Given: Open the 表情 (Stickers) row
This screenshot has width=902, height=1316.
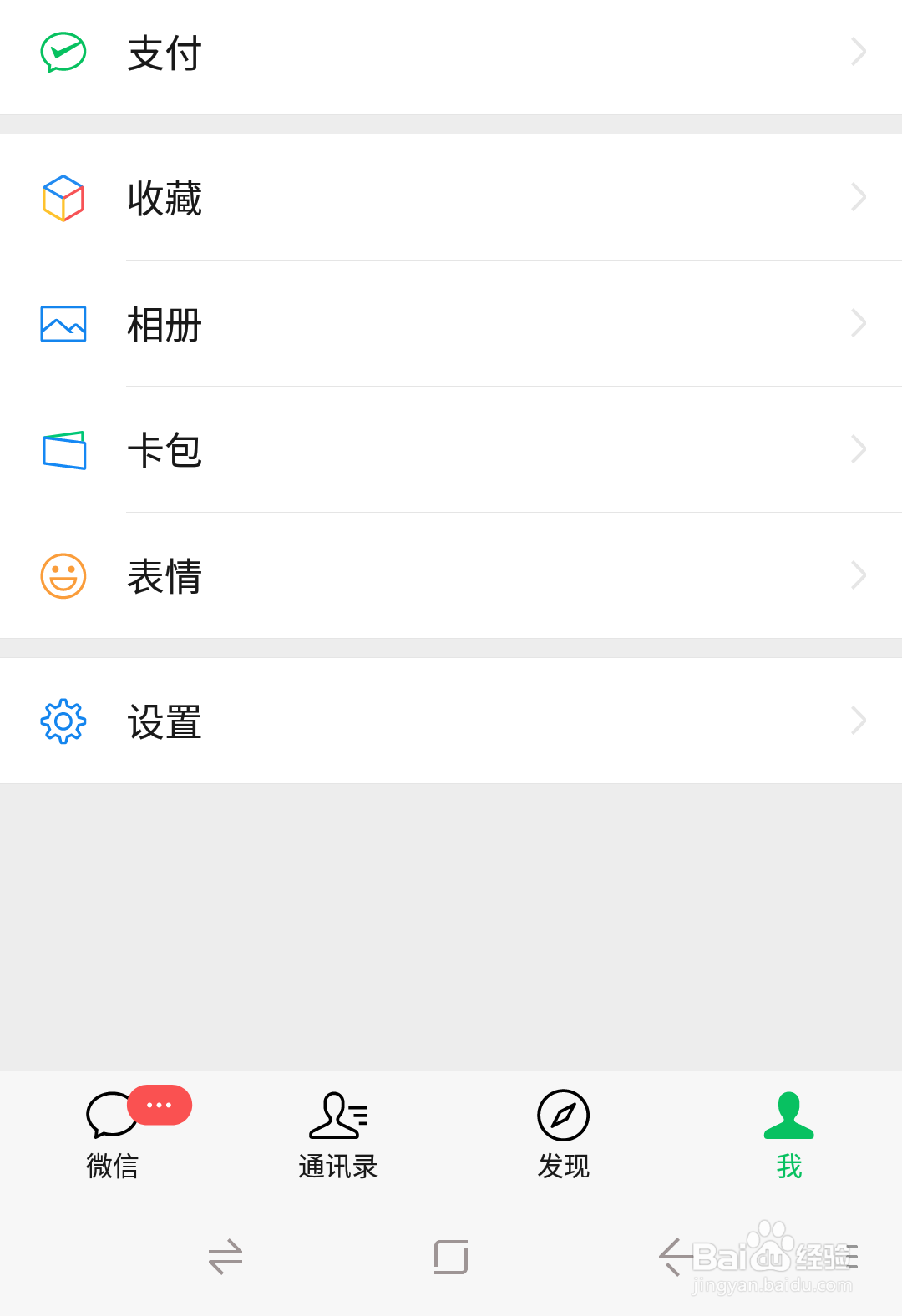Looking at the screenshot, I should (x=451, y=576).
